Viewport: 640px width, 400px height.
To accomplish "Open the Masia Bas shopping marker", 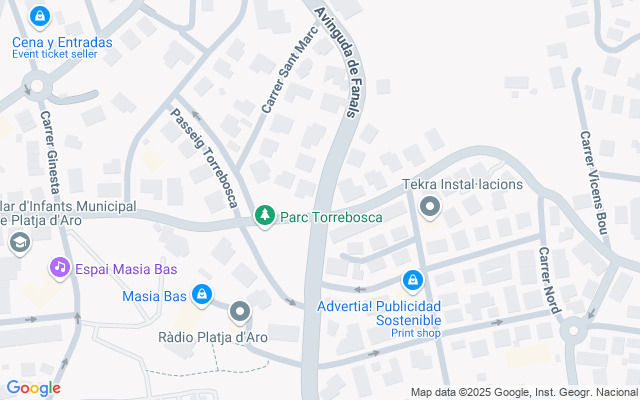I will click(x=203, y=295).
